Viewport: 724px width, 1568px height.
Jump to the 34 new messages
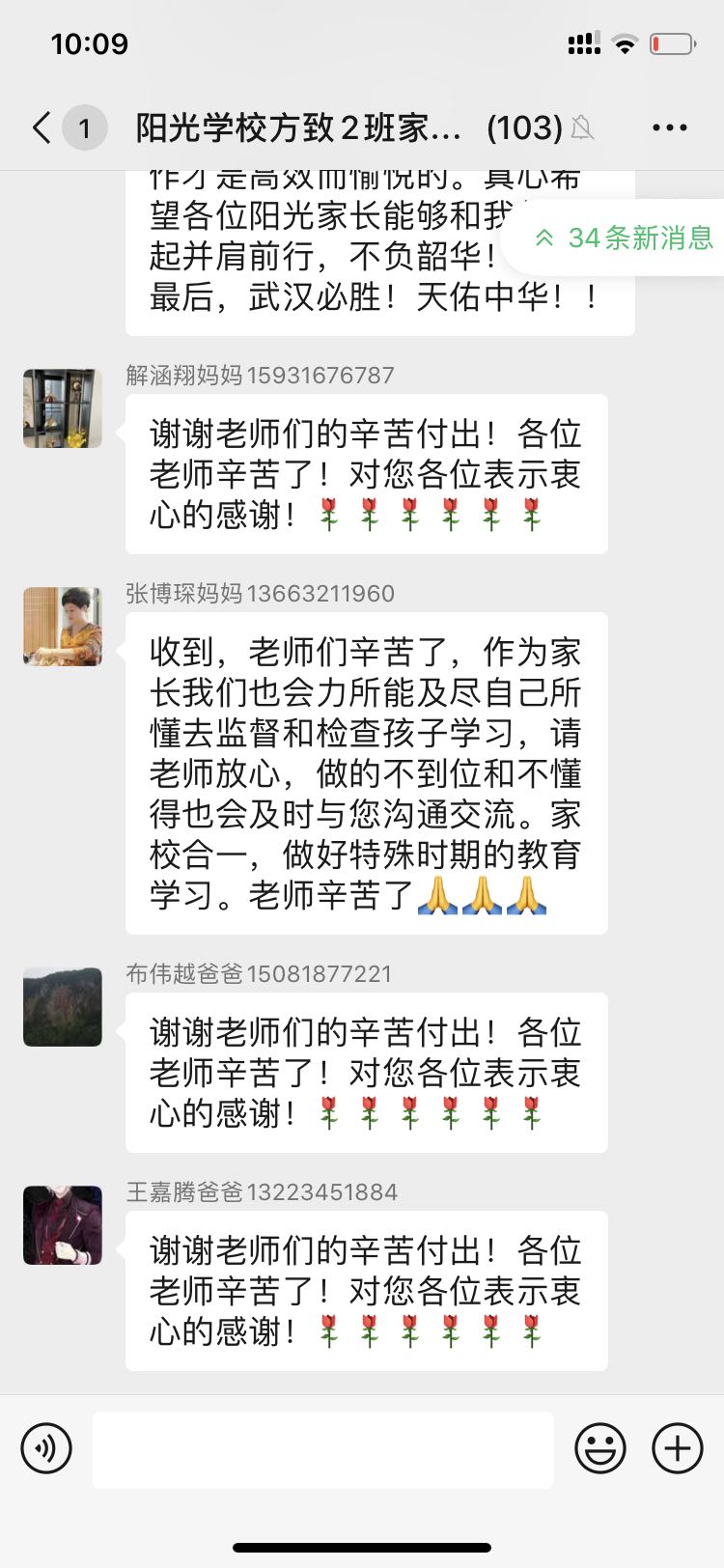click(x=624, y=238)
